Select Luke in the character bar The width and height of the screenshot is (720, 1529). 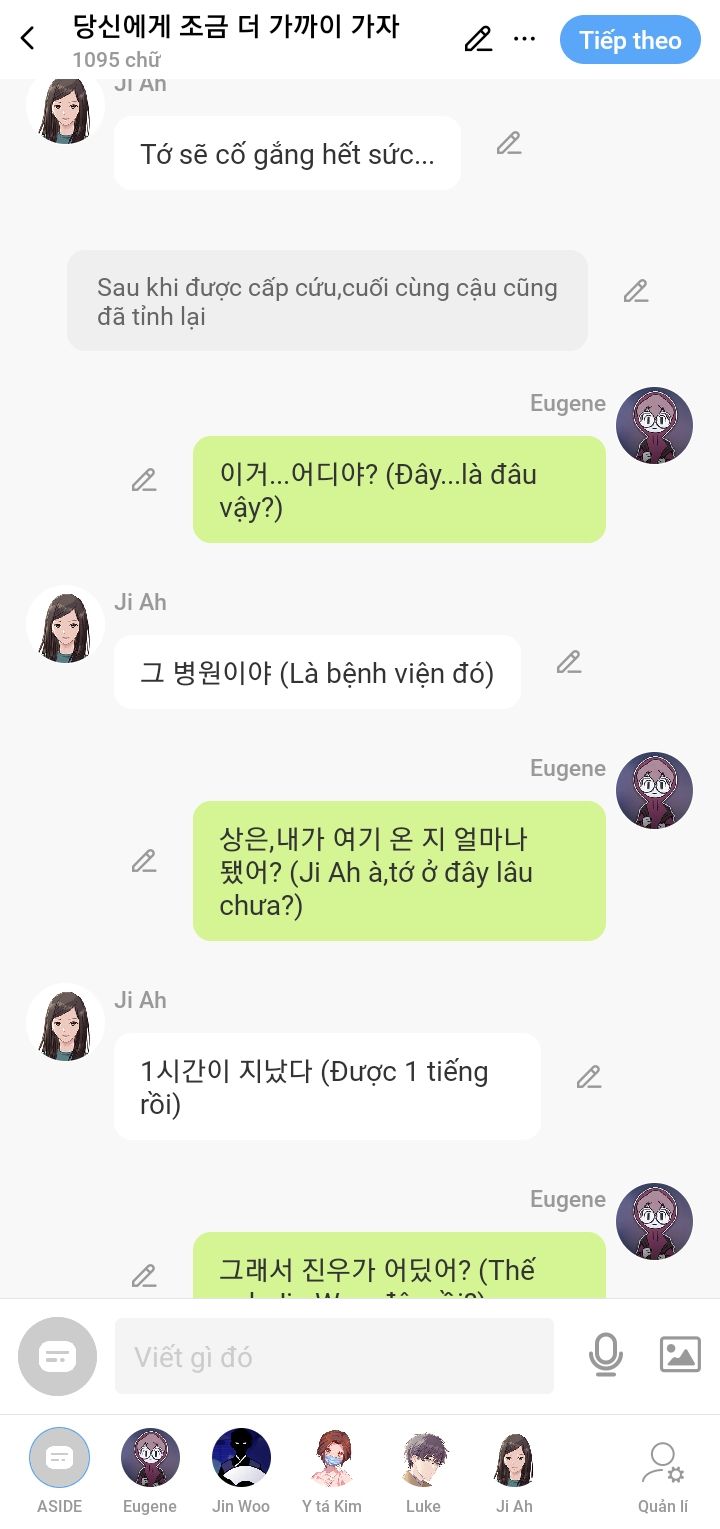pyautogui.click(x=423, y=1468)
